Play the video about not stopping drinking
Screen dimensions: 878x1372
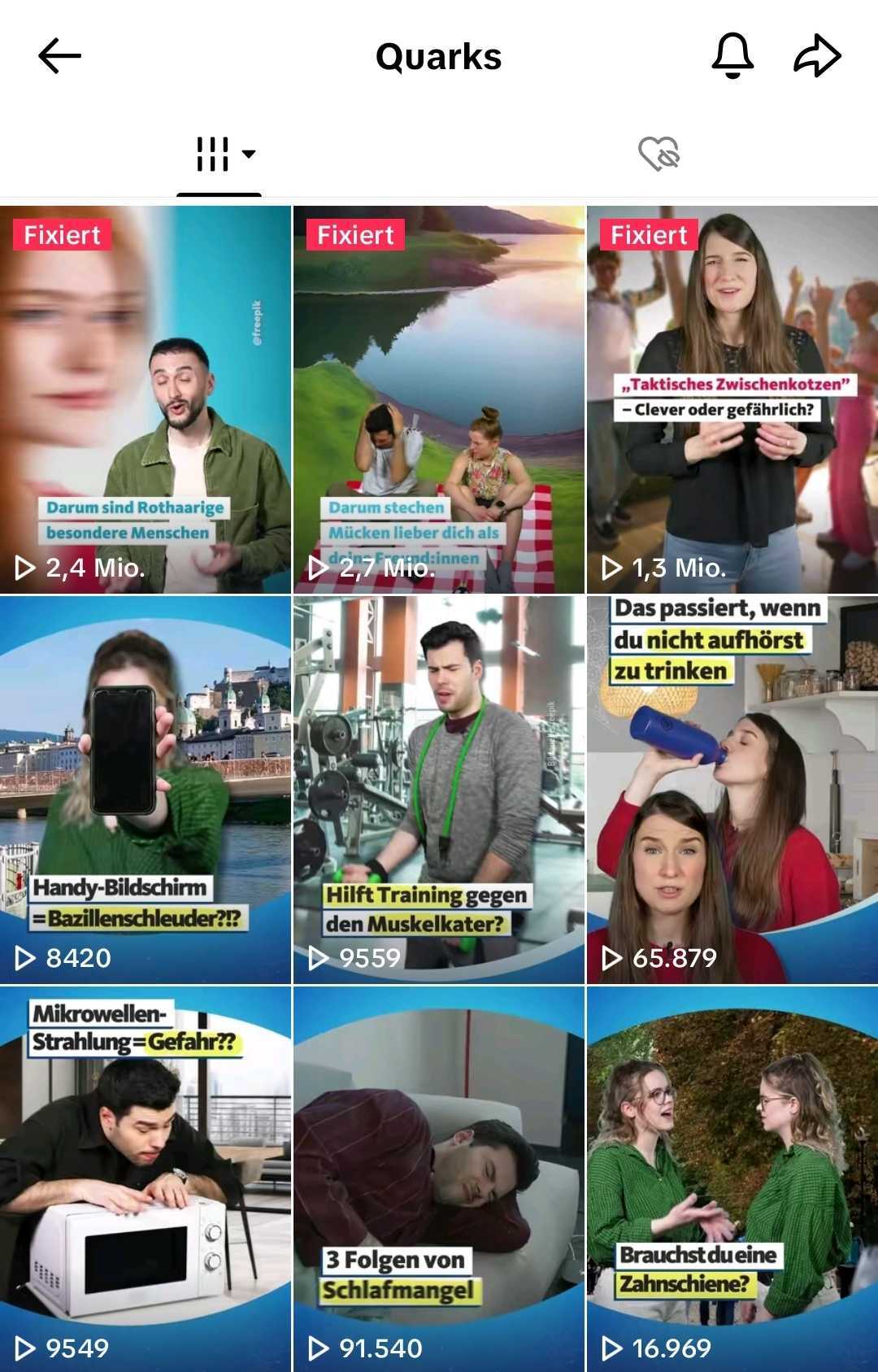732,789
